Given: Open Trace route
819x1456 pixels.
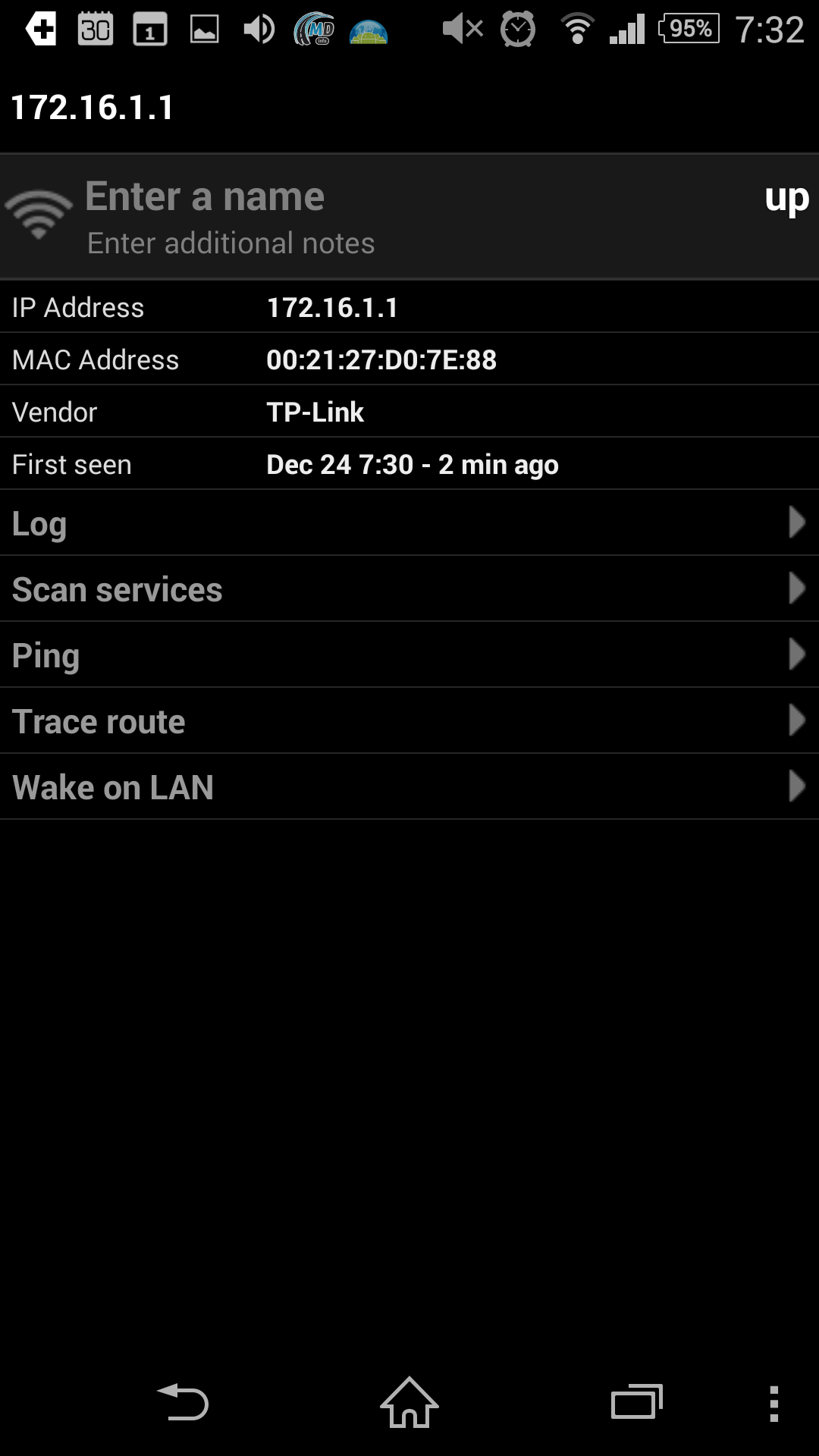Looking at the screenshot, I should click(x=409, y=721).
